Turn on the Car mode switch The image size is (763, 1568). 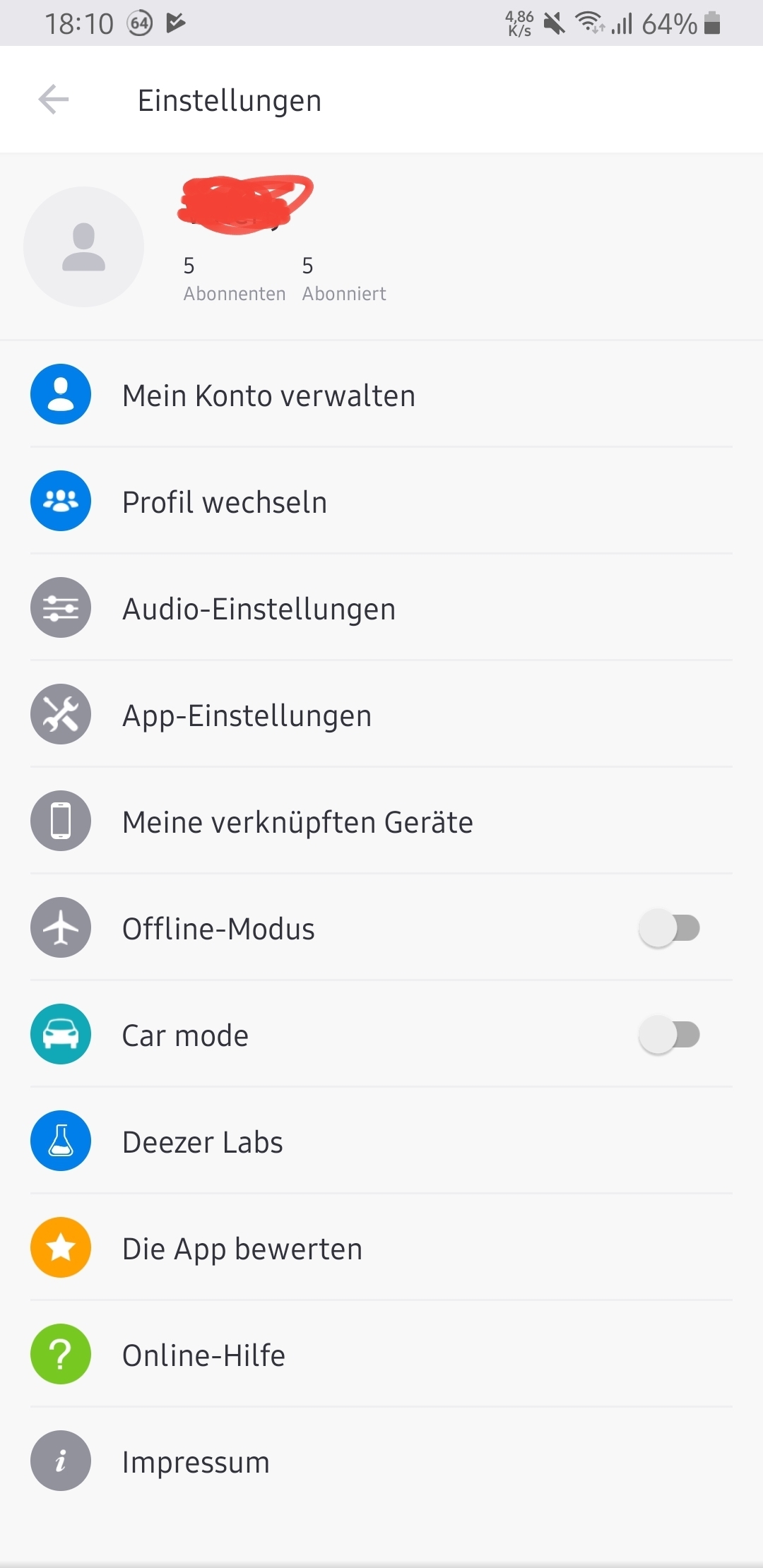(670, 1035)
